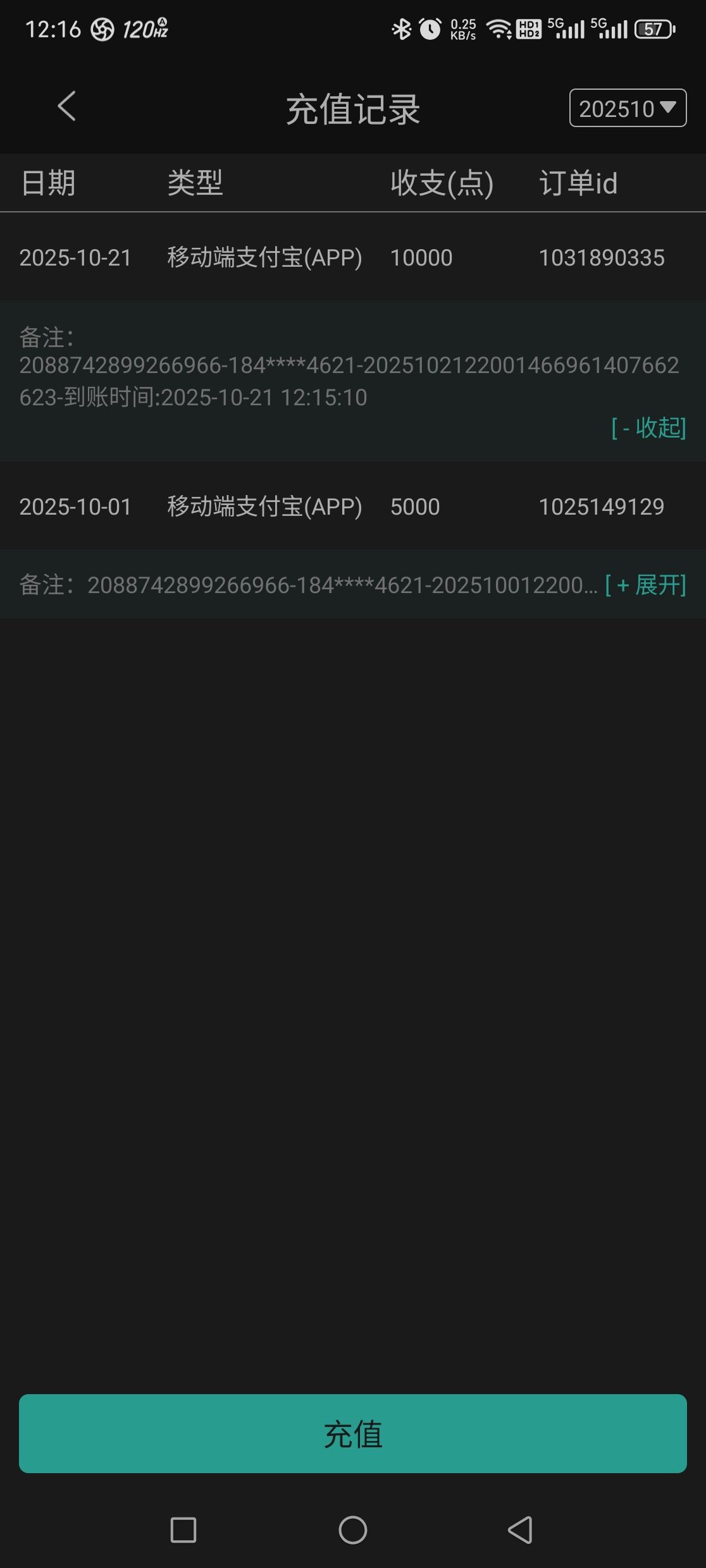Open the system recent apps view

(x=183, y=1530)
